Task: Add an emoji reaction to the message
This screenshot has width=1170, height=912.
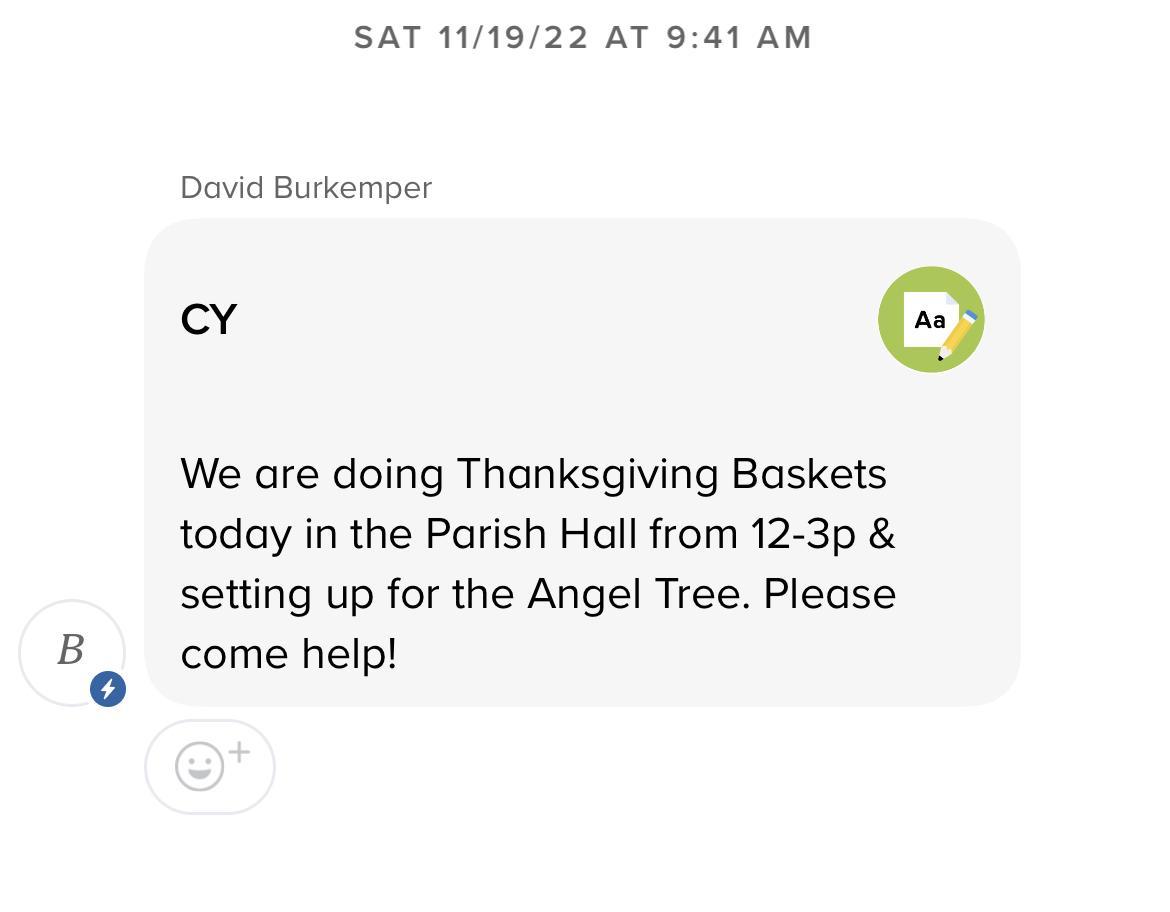Action: (x=209, y=766)
